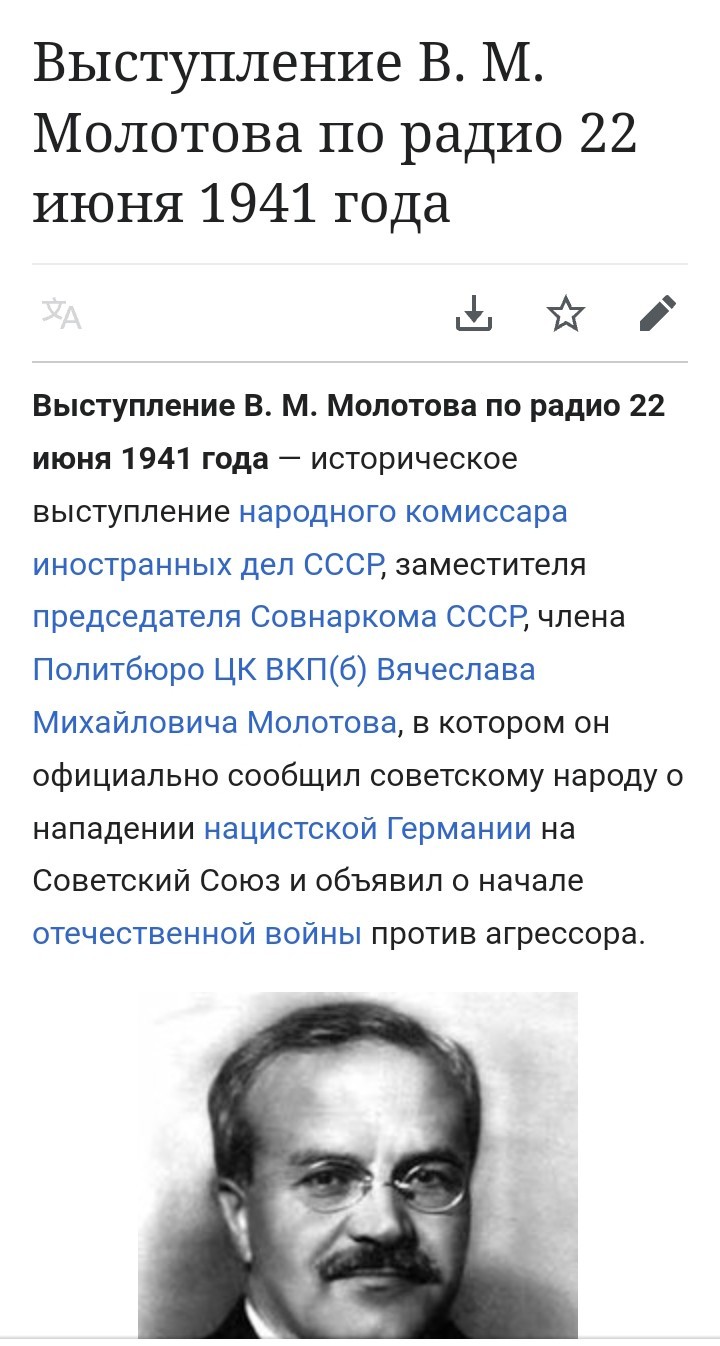Open отечественной войны link
The width and height of the screenshot is (720, 1346).
(197, 933)
